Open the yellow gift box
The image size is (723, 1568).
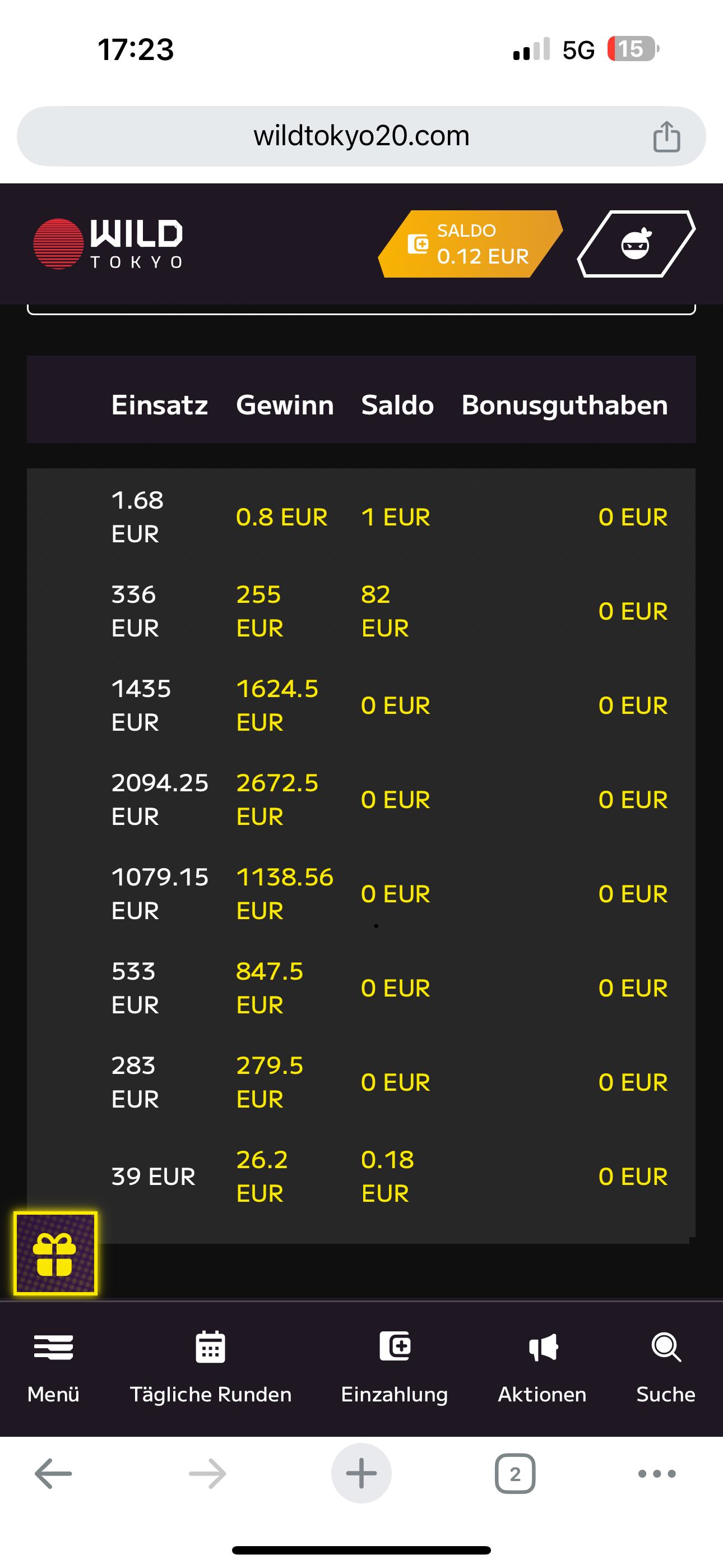55,1253
